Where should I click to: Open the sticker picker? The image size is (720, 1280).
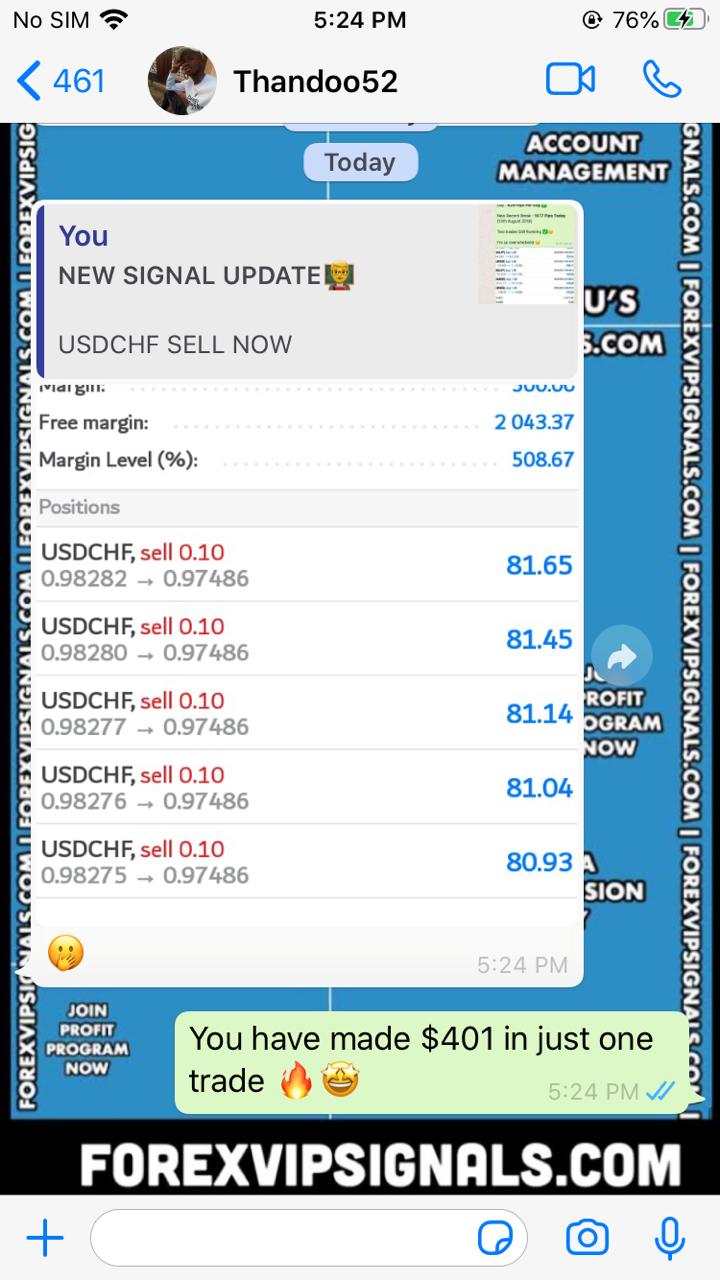[496, 1239]
